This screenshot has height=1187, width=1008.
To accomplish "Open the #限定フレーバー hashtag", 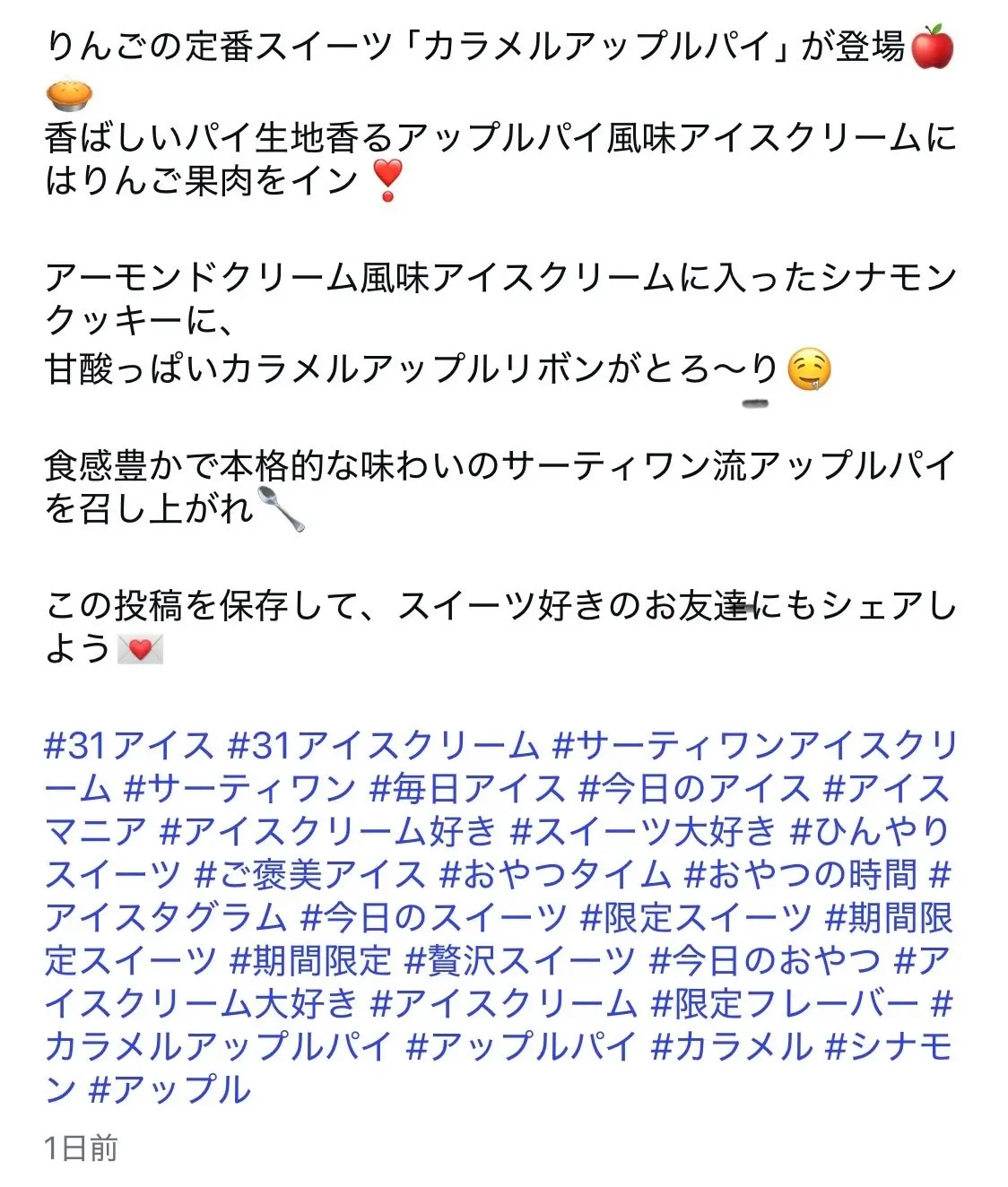I will [x=785, y=1004].
